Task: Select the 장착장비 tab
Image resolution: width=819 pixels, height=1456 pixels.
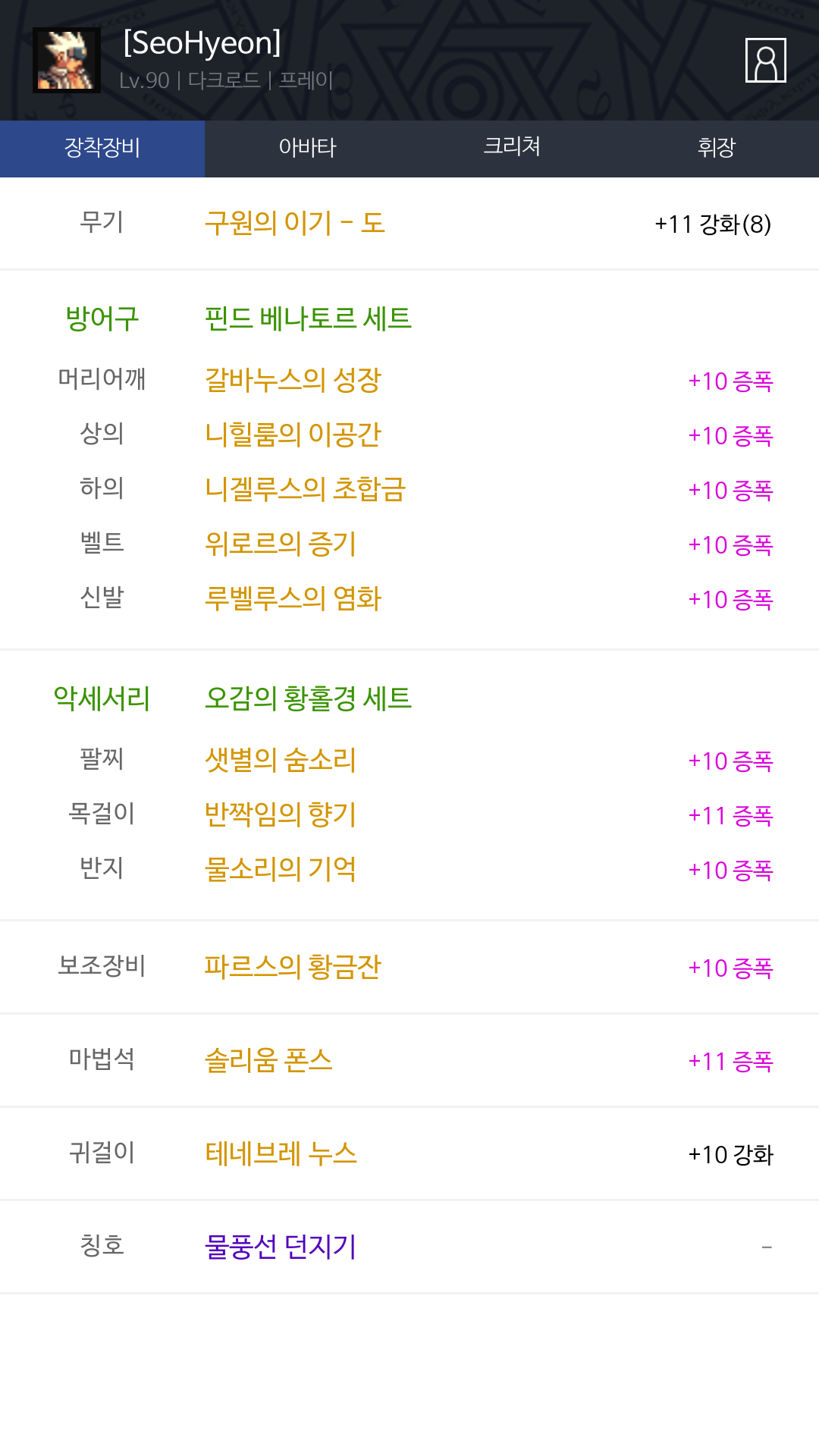Action: tap(102, 149)
